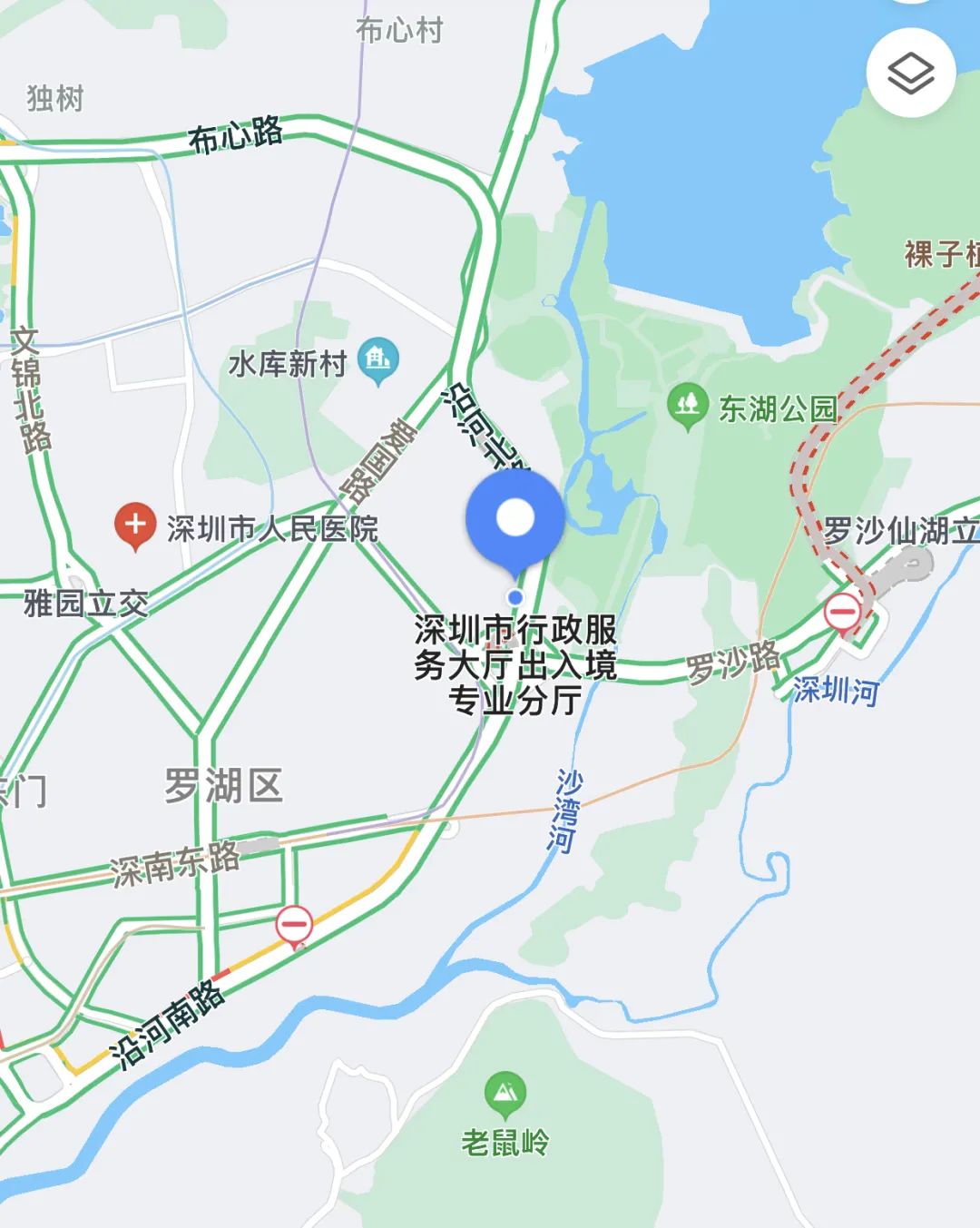This screenshot has width=980, height=1228.
Task: Select the 水库新村 residential marker
Action: click(377, 360)
